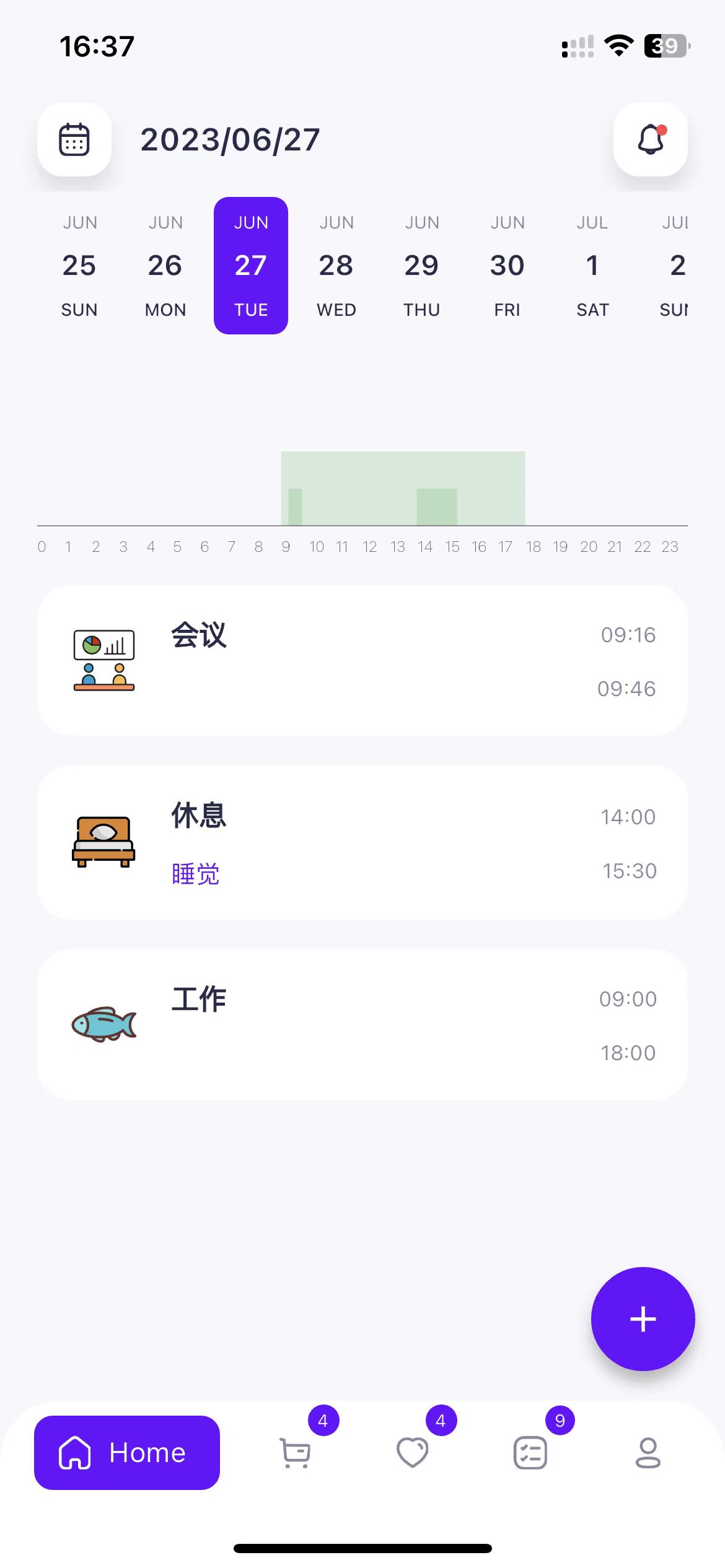Switch to the Home tab
The image size is (725, 1568).
click(x=127, y=1452)
